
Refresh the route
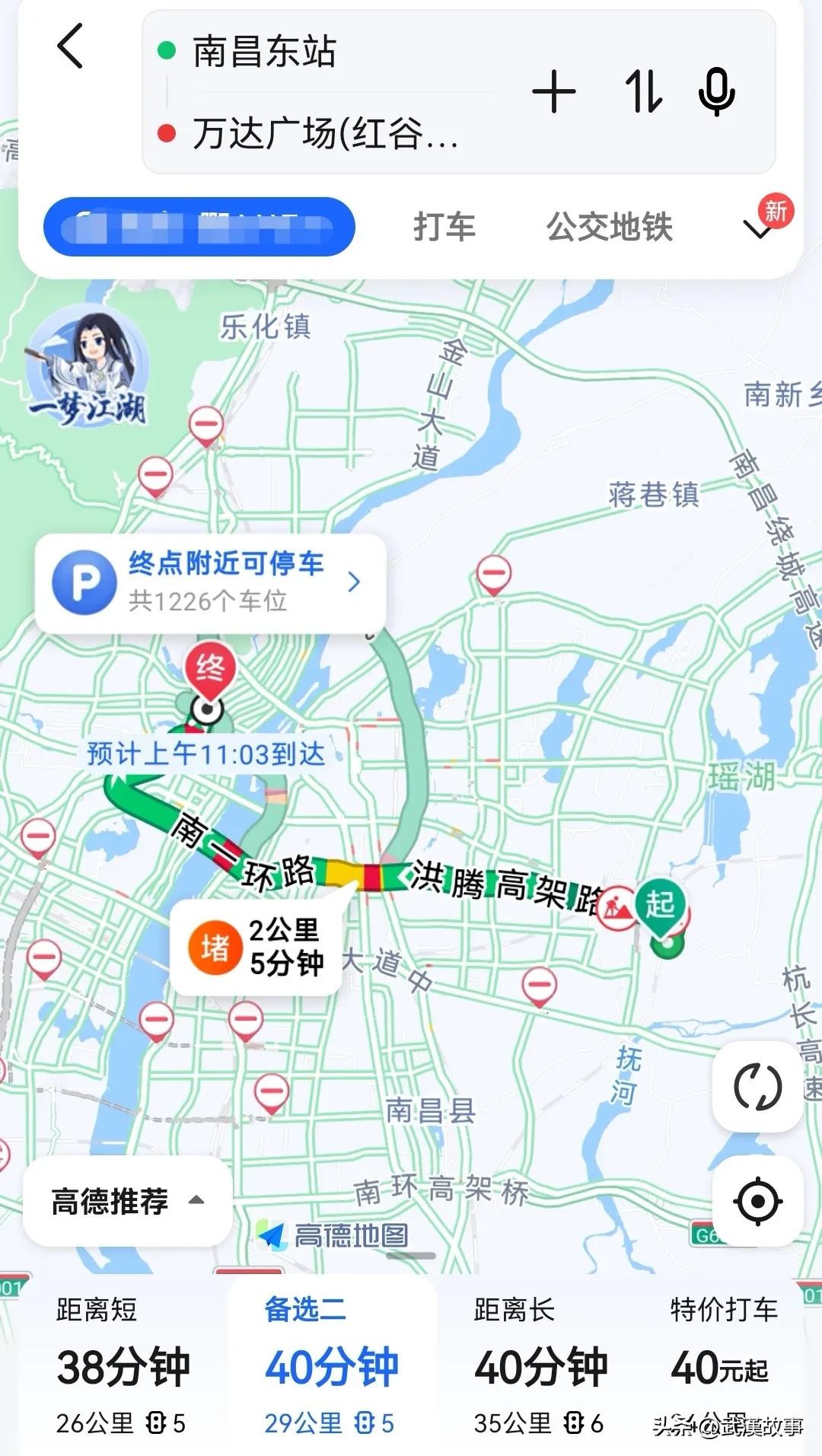tap(757, 1086)
